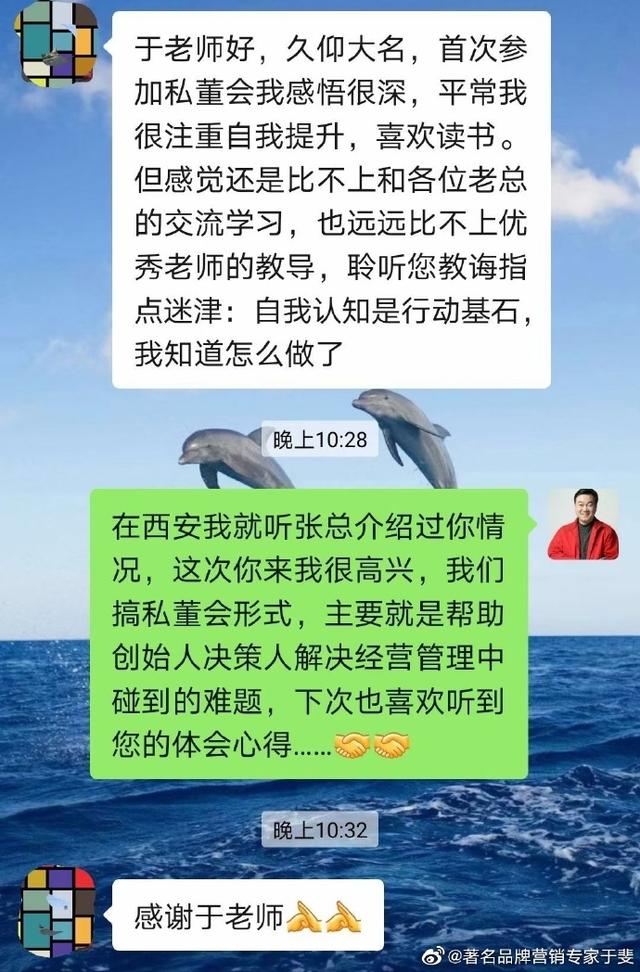Tap the avatar beside the 感谢于老师 message
640x972 pixels.
click(x=57, y=908)
